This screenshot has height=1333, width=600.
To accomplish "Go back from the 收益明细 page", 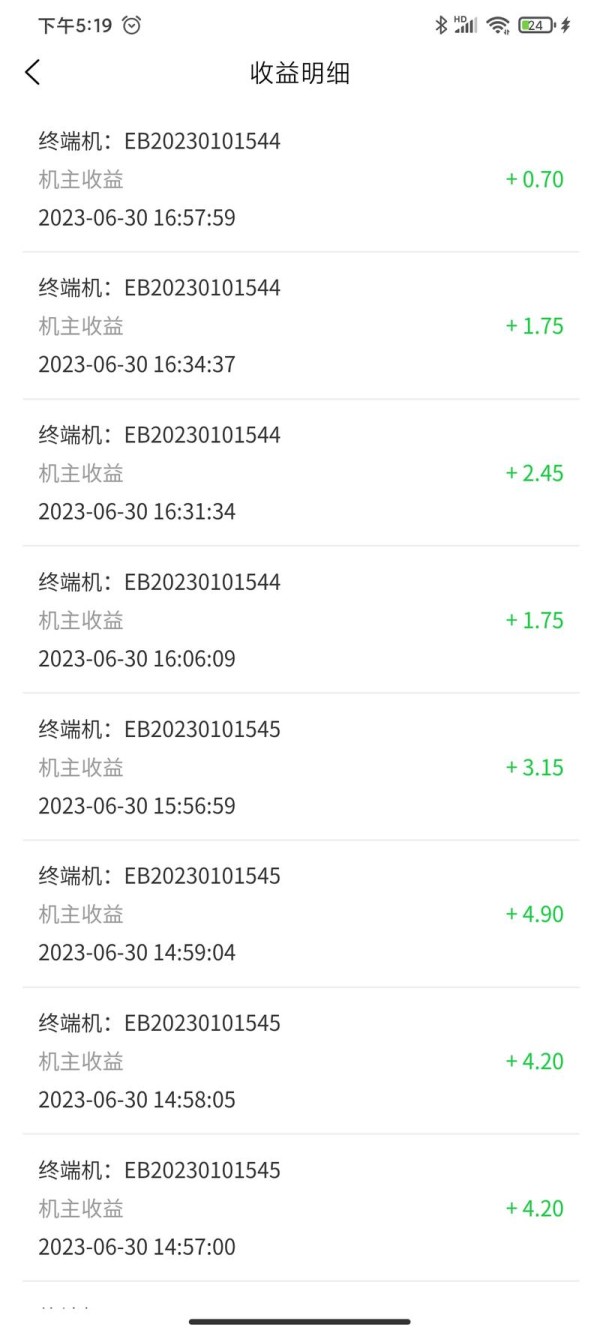I will coord(33,72).
